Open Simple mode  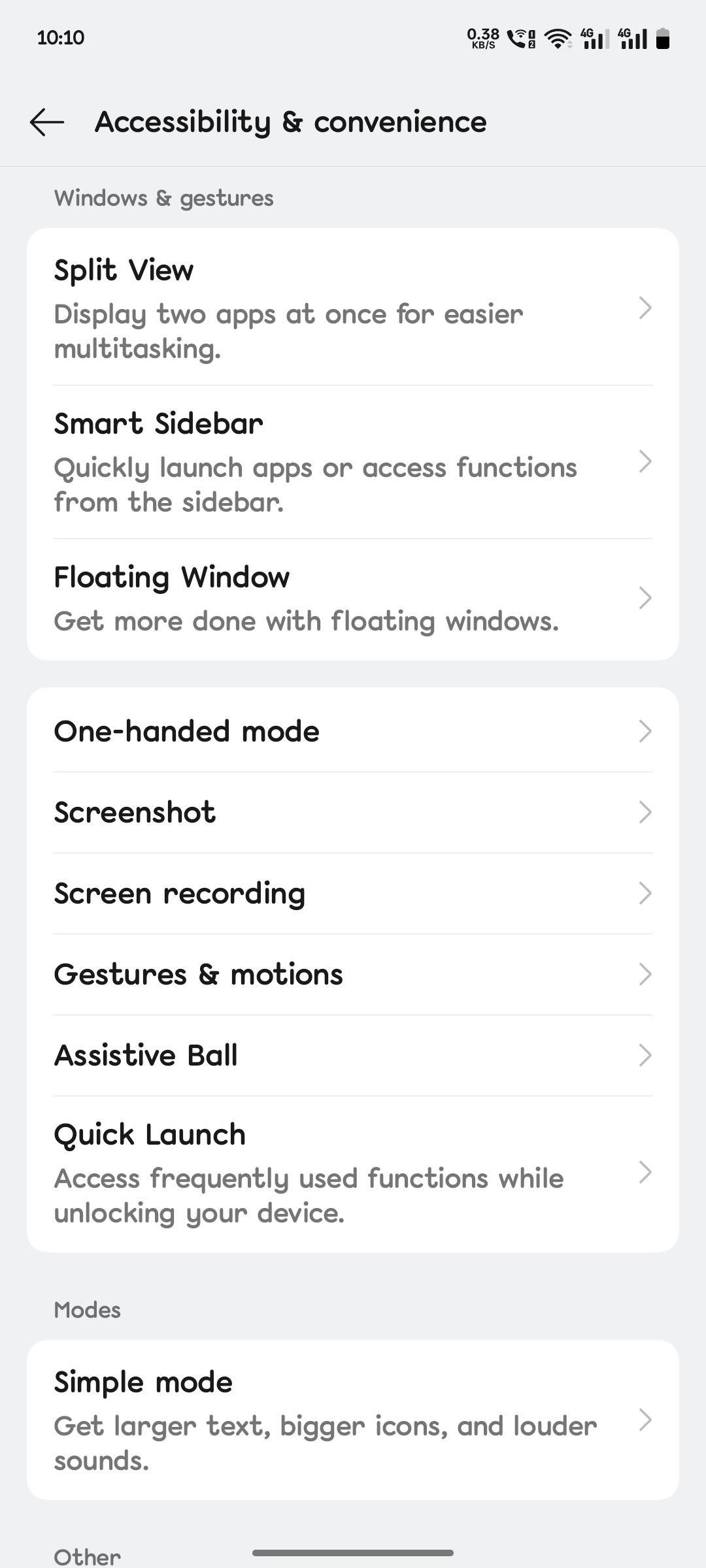point(353,1420)
